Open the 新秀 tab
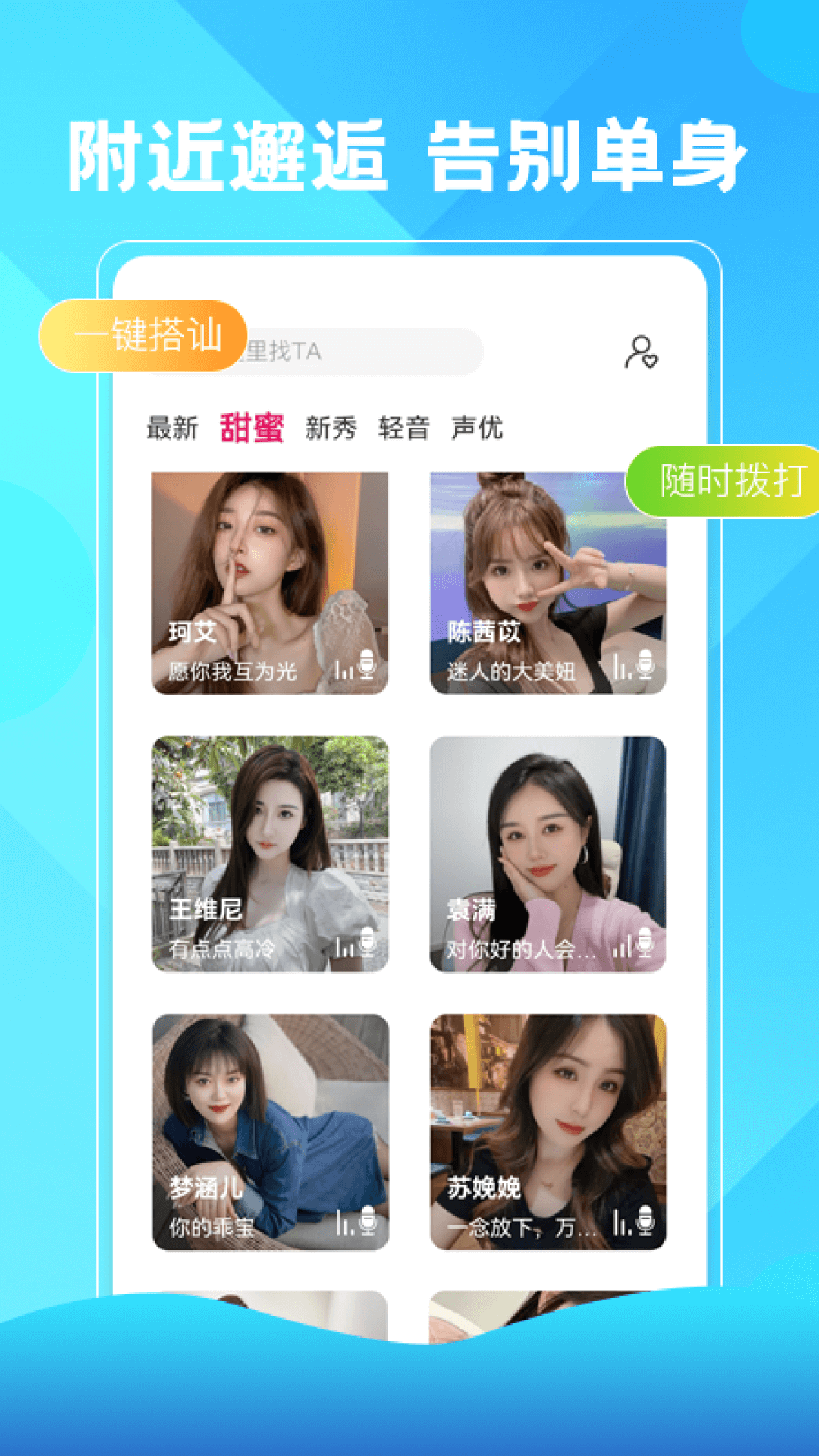819x1456 pixels. coord(331,429)
